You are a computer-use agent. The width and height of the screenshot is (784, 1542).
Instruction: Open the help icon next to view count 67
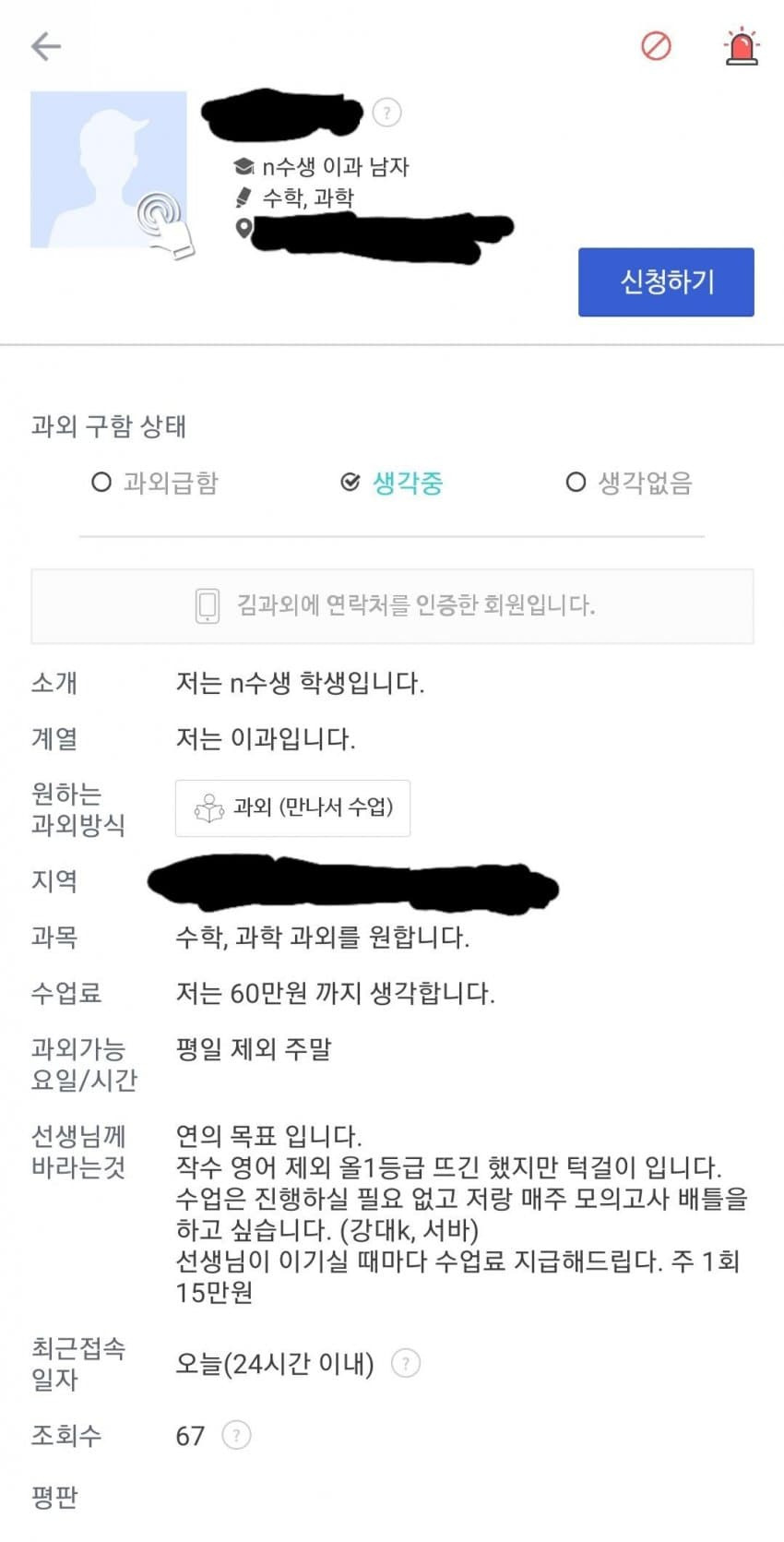(236, 1436)
